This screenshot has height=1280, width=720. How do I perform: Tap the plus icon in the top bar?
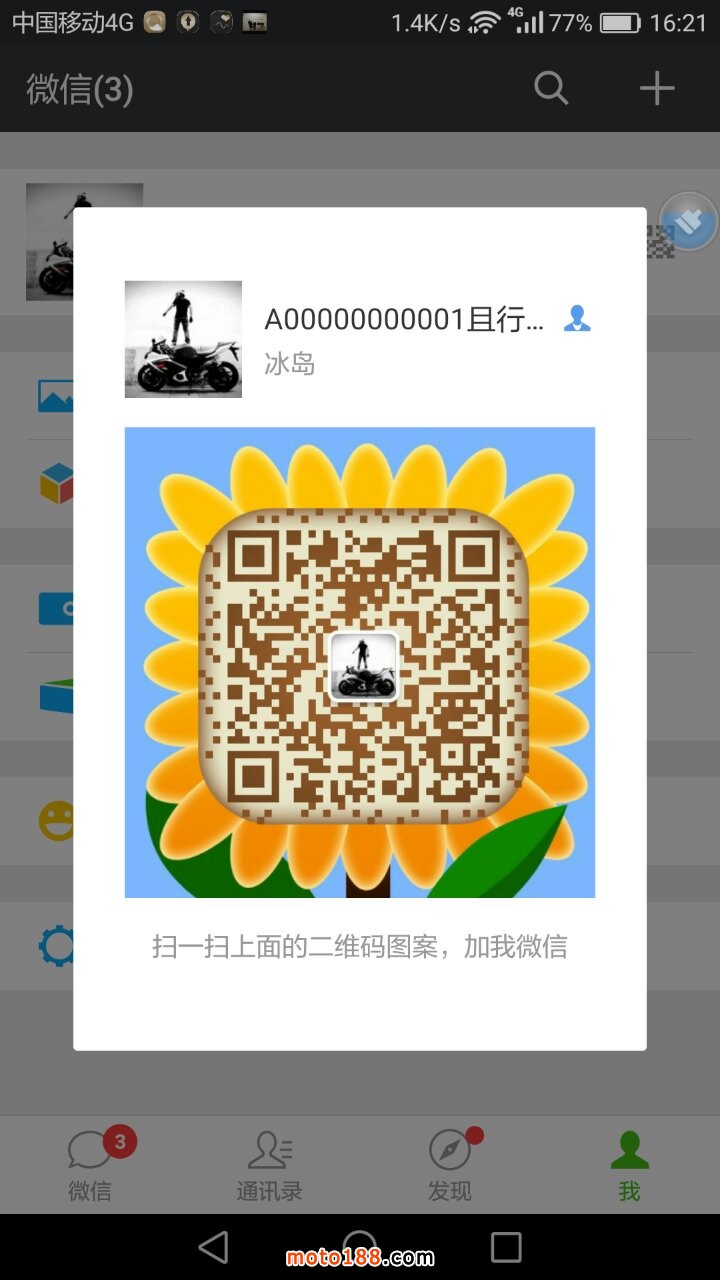(x=657, y=89)
